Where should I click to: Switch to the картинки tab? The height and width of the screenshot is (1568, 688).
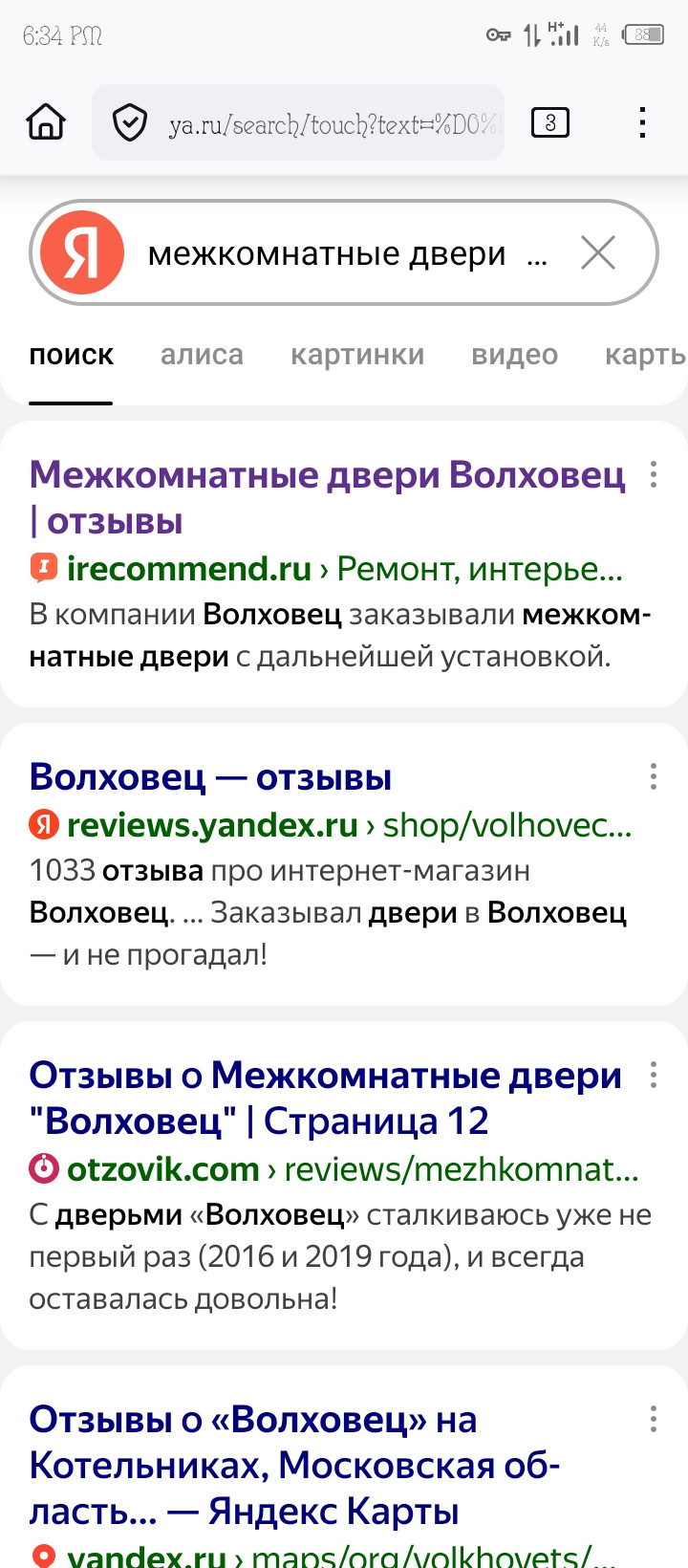(357, 355)
